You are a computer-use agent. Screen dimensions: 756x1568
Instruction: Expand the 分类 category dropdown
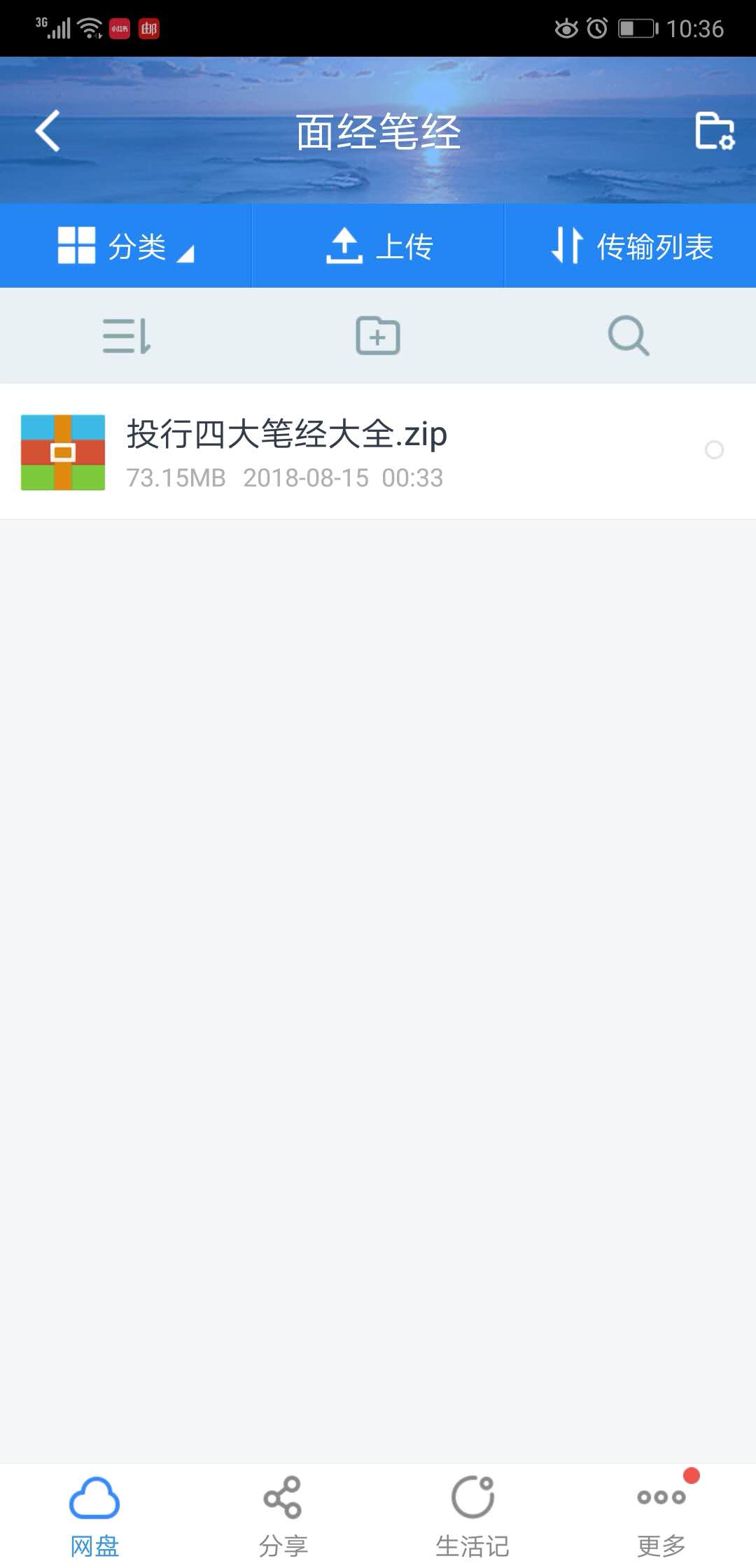pyautogui.click(x=126, y=246)
